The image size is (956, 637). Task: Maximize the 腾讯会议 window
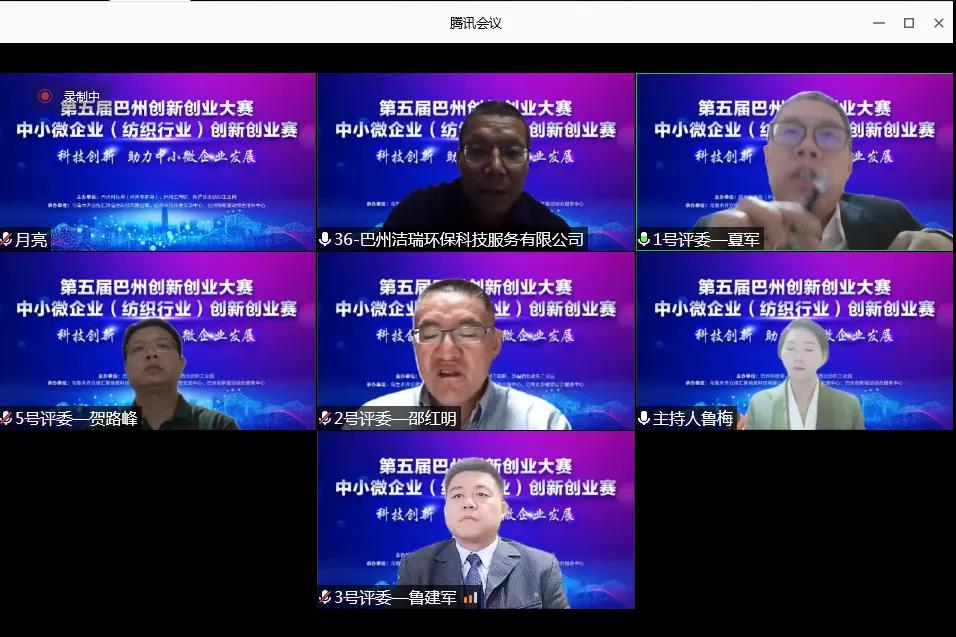click(909, 23)
